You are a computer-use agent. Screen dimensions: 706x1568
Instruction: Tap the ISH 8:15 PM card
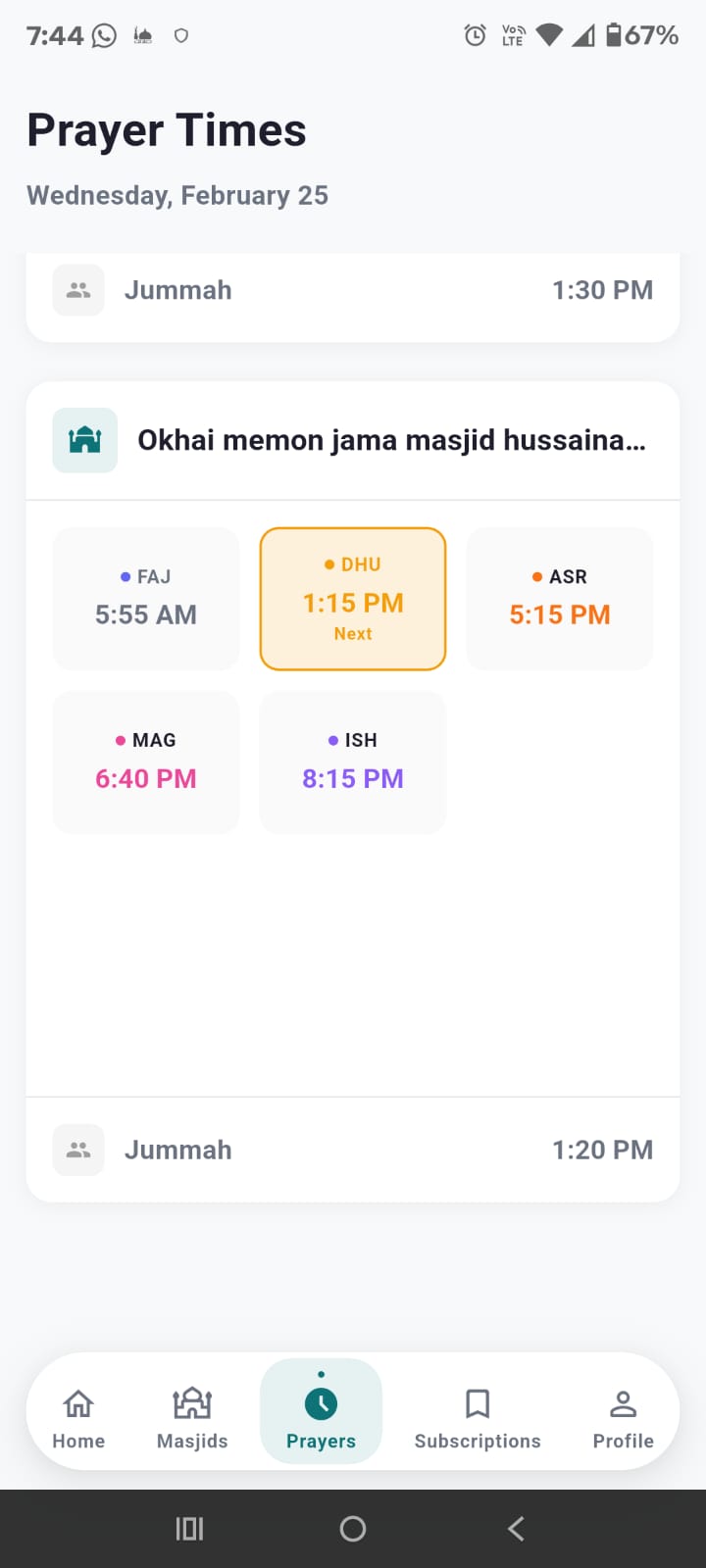353,762
